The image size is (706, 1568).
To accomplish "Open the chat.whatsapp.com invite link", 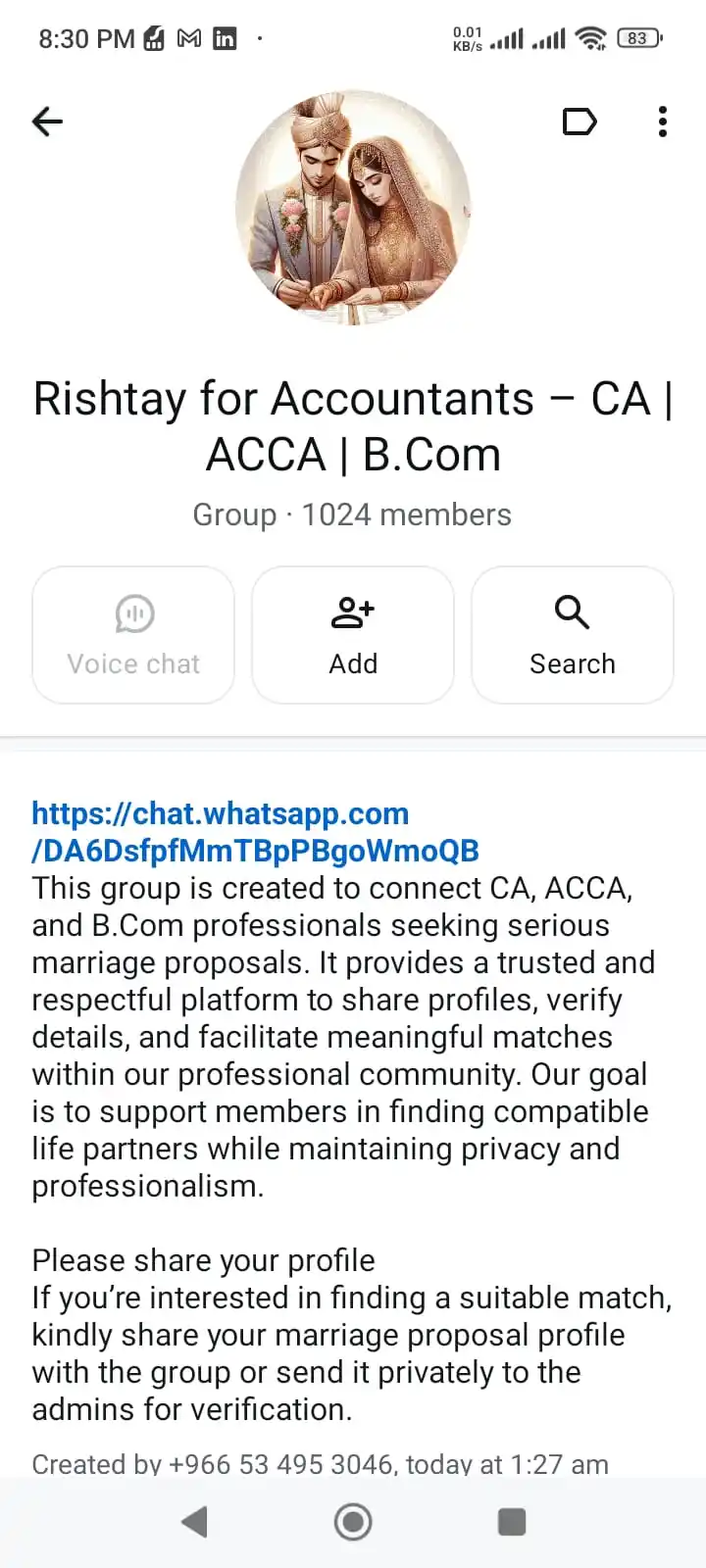I will point(255,832).
